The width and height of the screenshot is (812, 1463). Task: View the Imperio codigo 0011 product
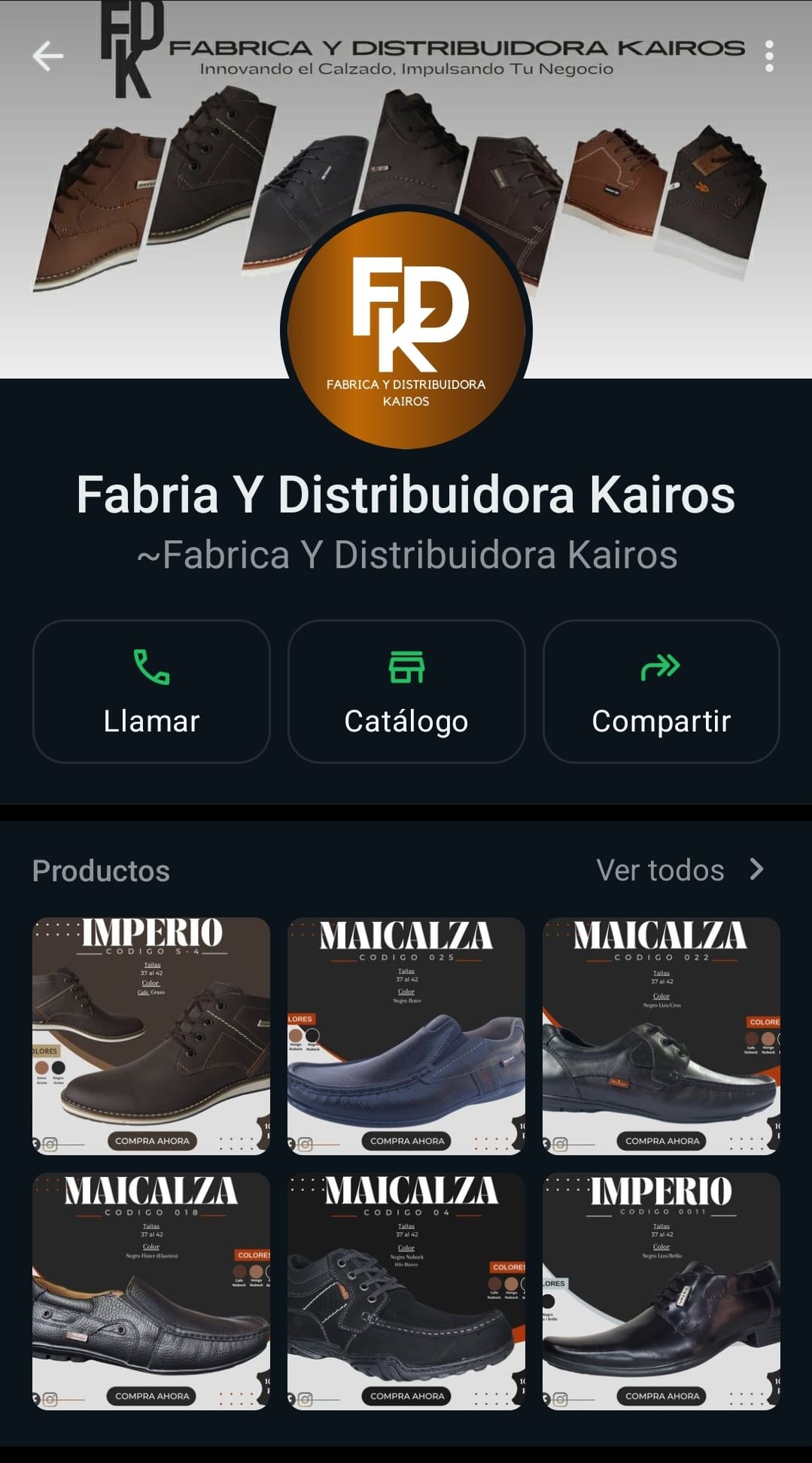tap(661, 1291)
